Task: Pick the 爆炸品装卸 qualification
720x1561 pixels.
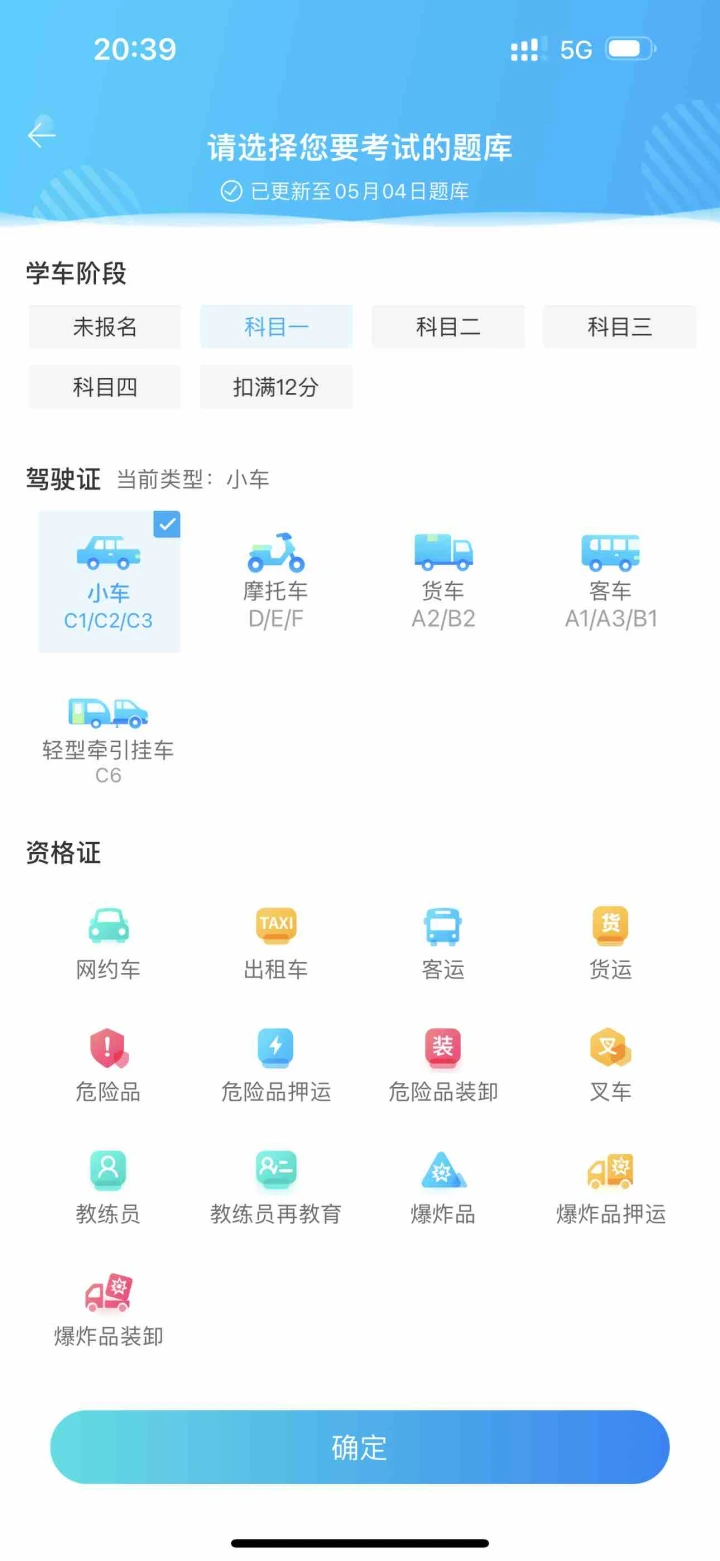Action: (108, 1311)
